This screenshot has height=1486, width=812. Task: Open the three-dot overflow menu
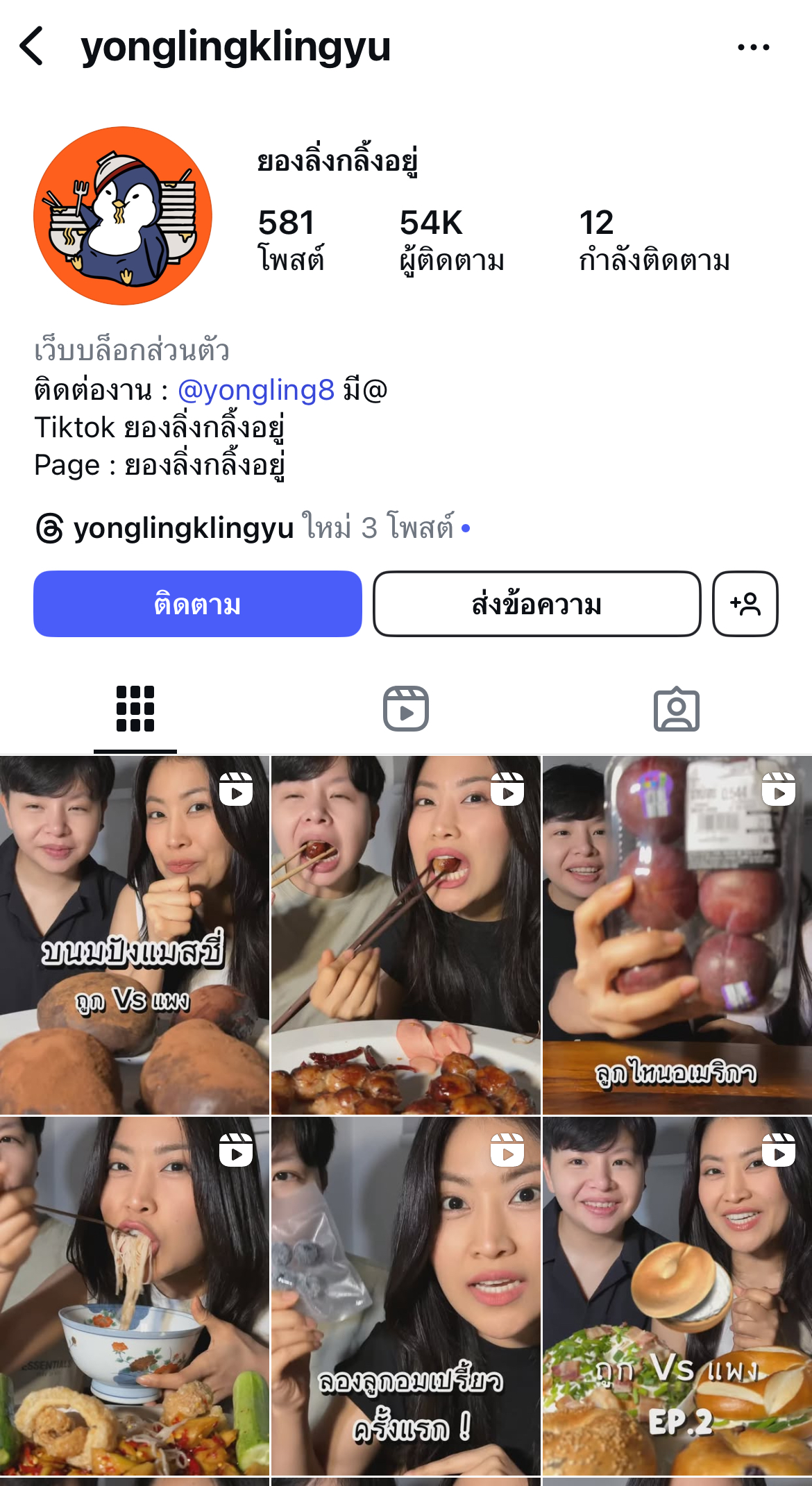[753, 47]
